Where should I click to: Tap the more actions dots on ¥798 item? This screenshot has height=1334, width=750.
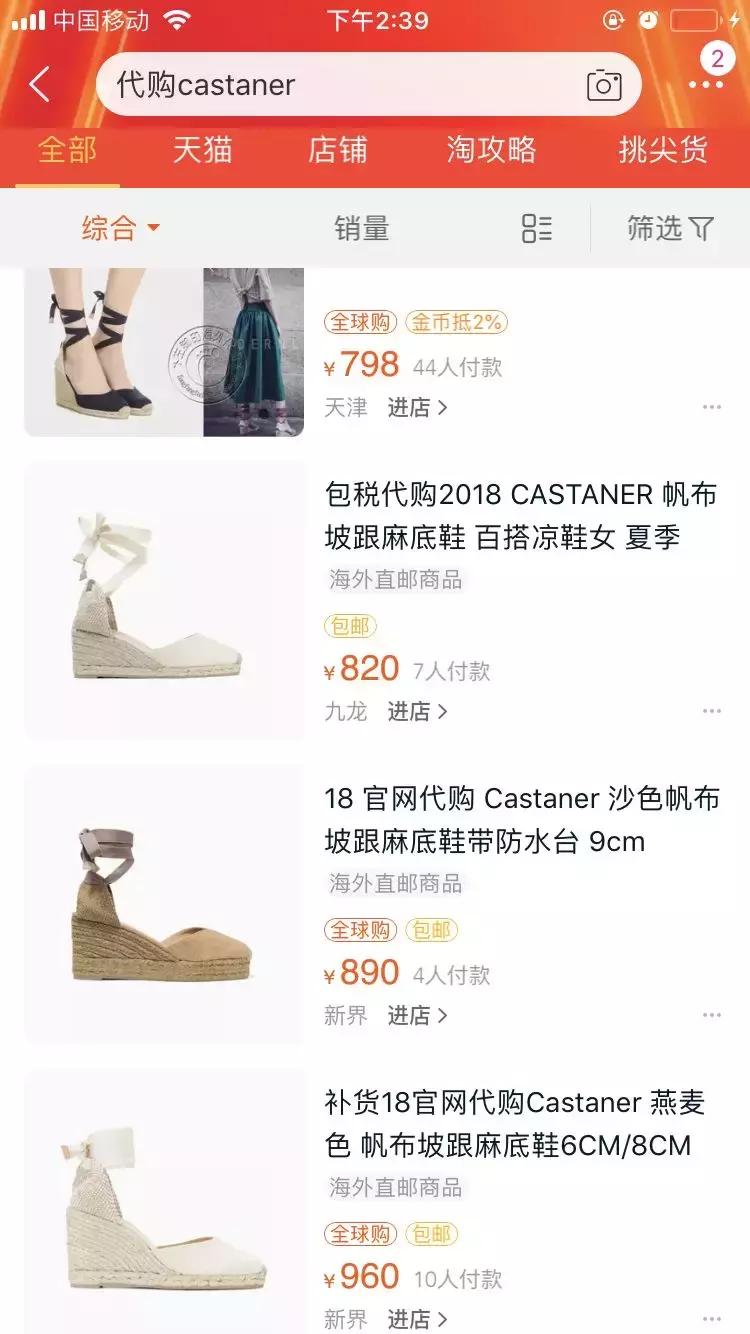click(x=712, y=406)
